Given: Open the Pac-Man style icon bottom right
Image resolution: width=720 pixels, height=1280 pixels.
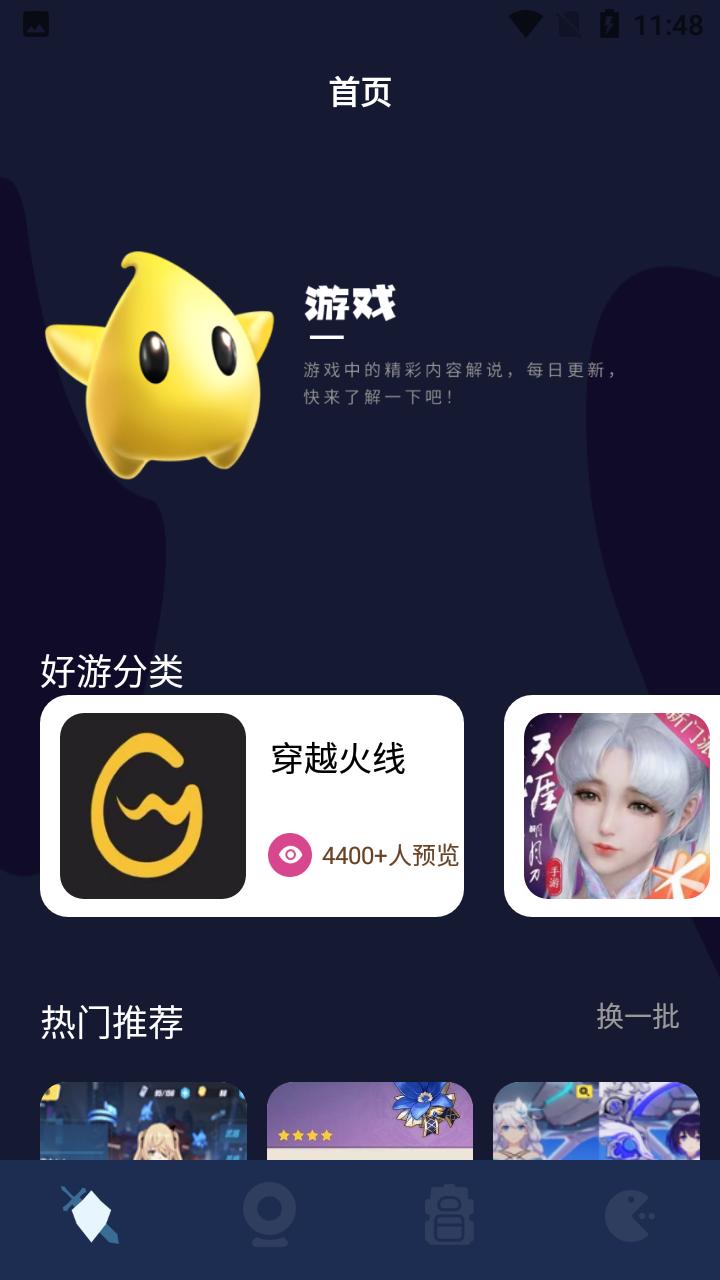Looking at the screenshot, I should 629,1215.
